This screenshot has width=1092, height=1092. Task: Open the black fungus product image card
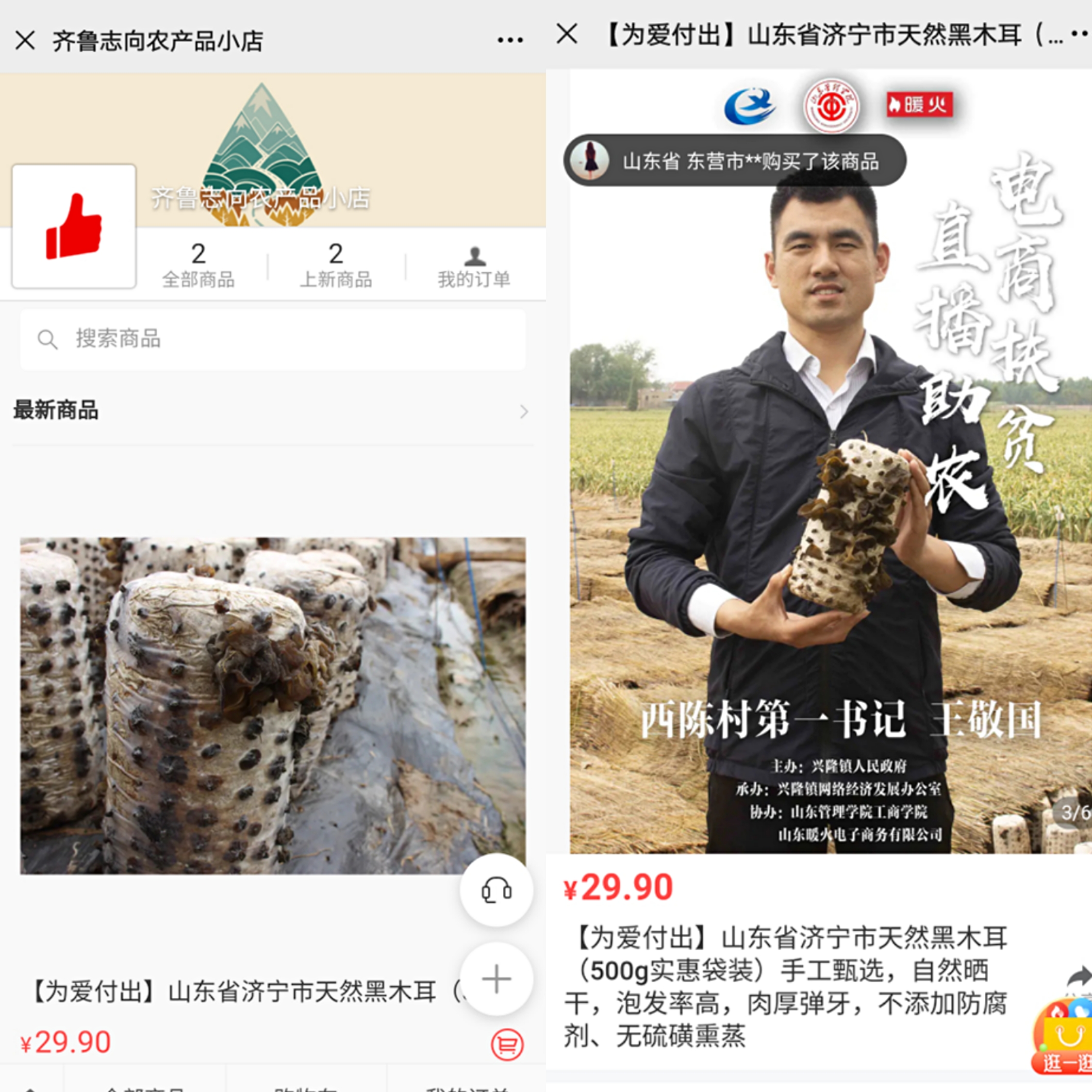pos(272,705)
